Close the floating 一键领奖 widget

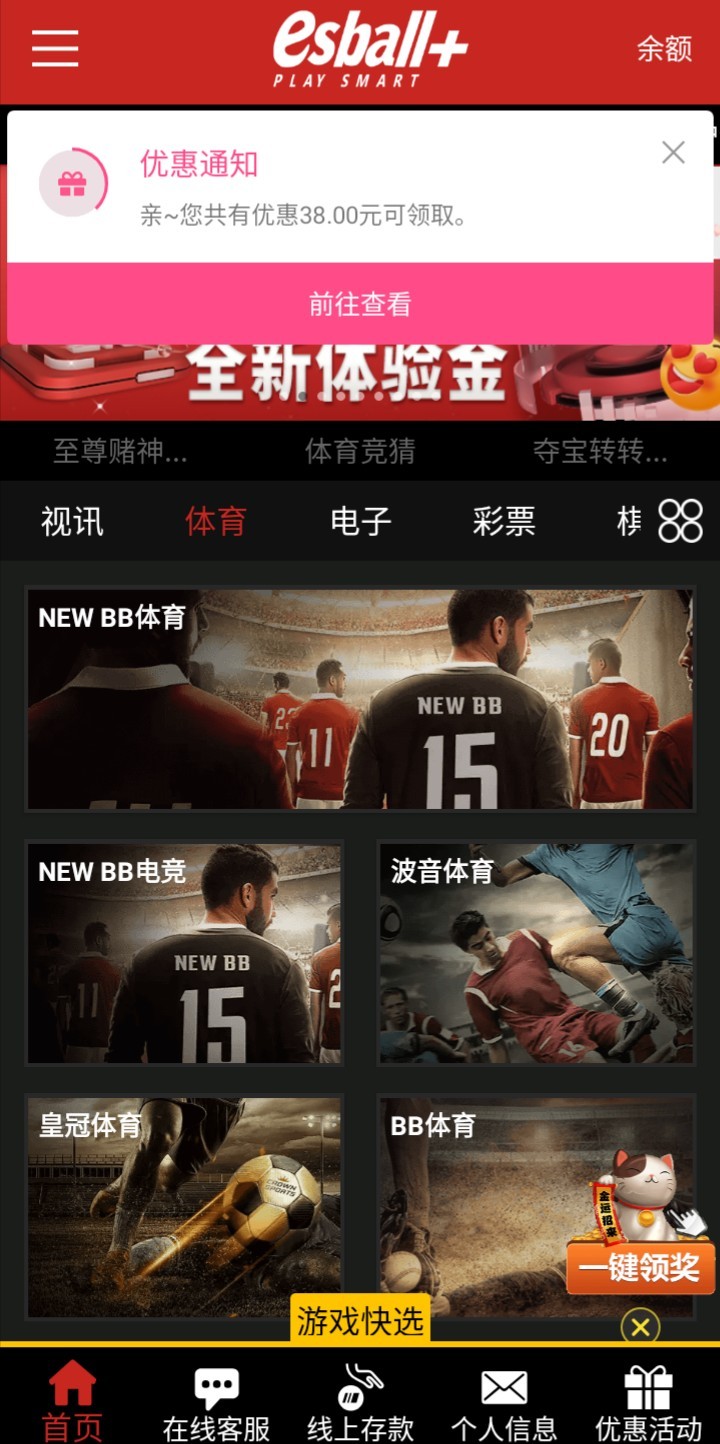pyautogui.click(x=640, y=1327)
